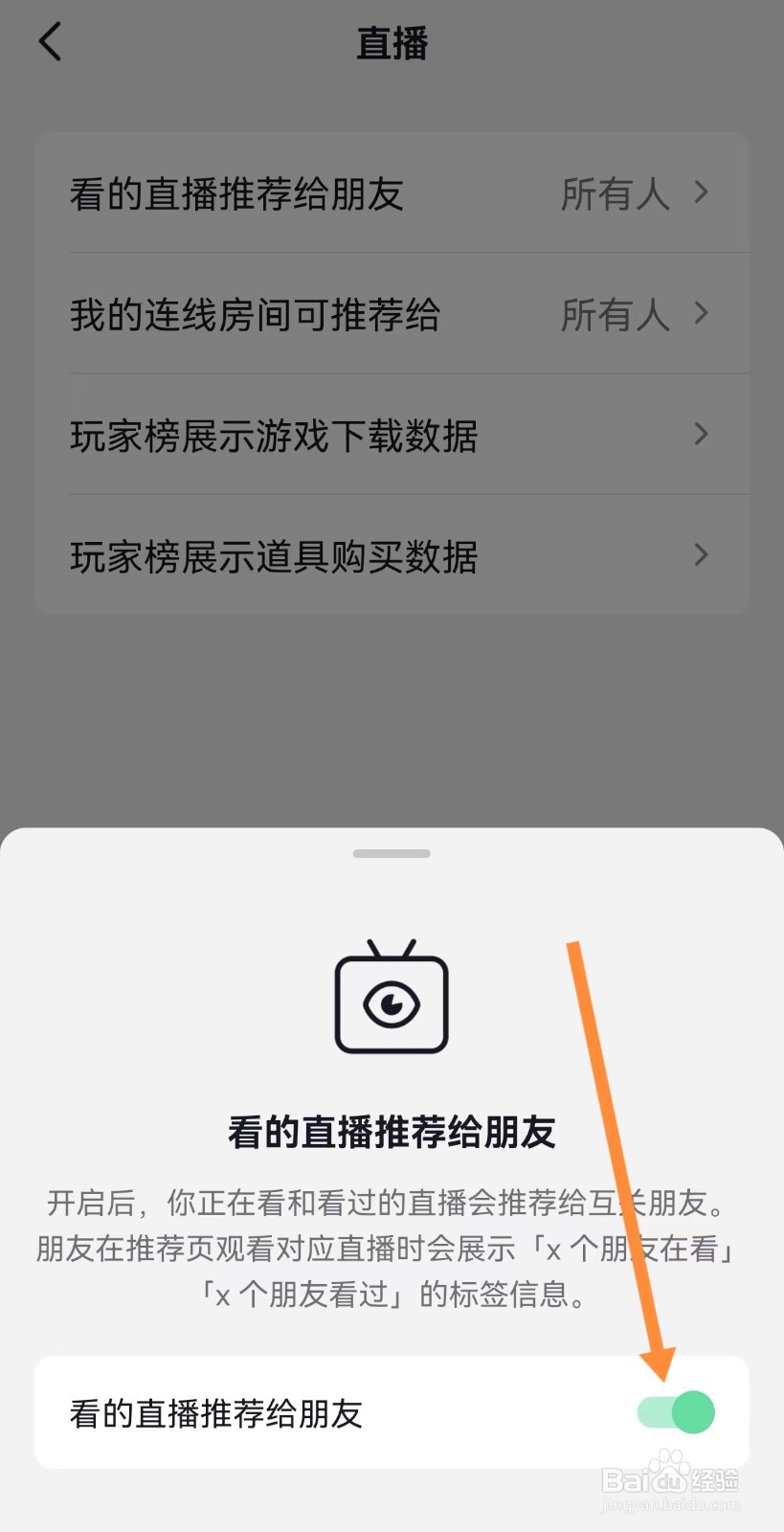This screenshot has height=1532, width=784.
Task: Click the 看的直播推荐给朋友 heading on the popup
Action: [x=391, y=1130]
